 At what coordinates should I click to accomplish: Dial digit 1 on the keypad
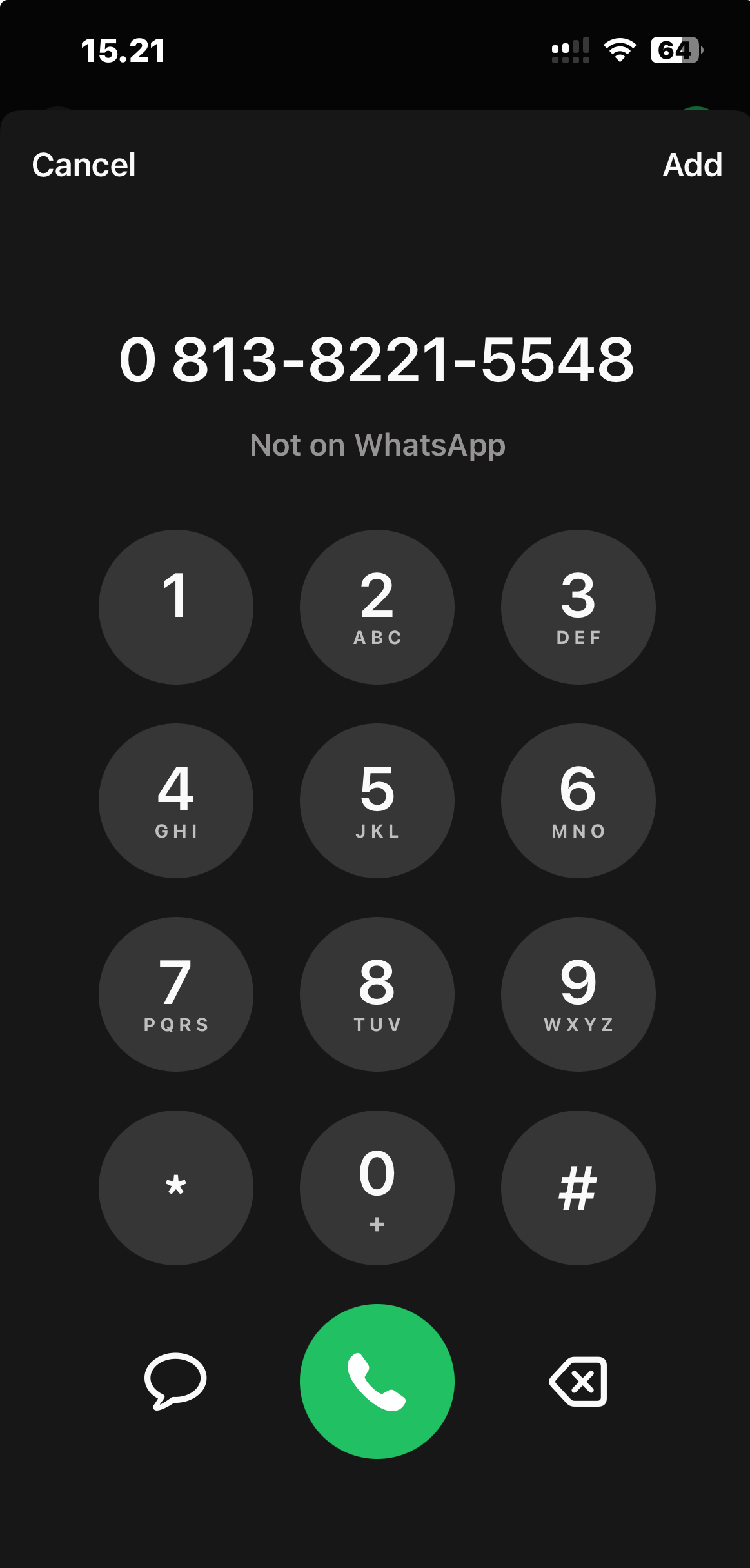pos(176,607)
